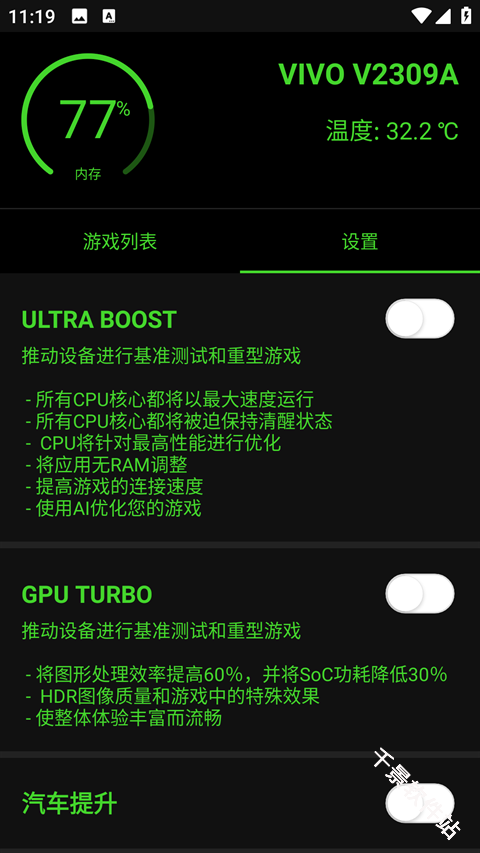Toggle the 汽车提升 switch

[x=420, y=803]
